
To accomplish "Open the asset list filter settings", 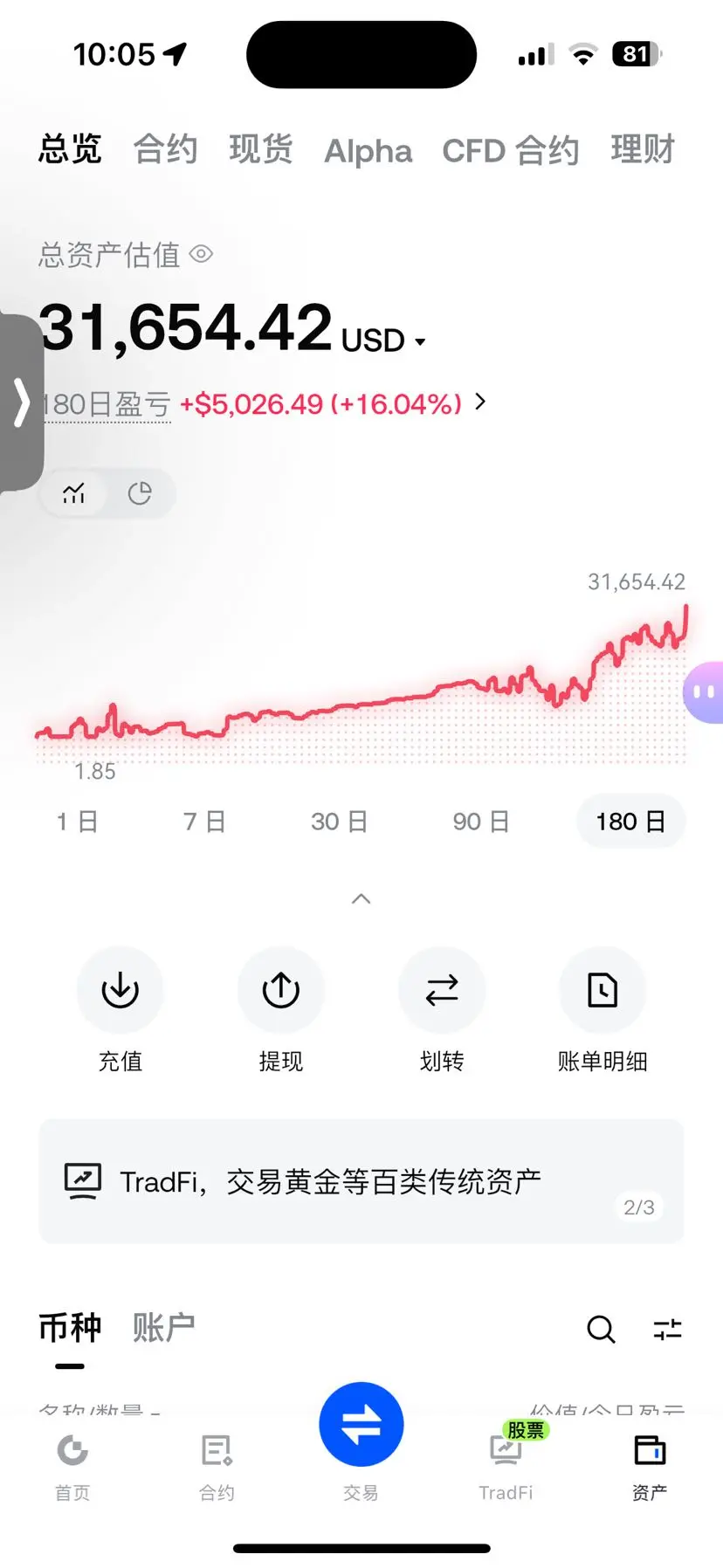I will coord(668,1329).
